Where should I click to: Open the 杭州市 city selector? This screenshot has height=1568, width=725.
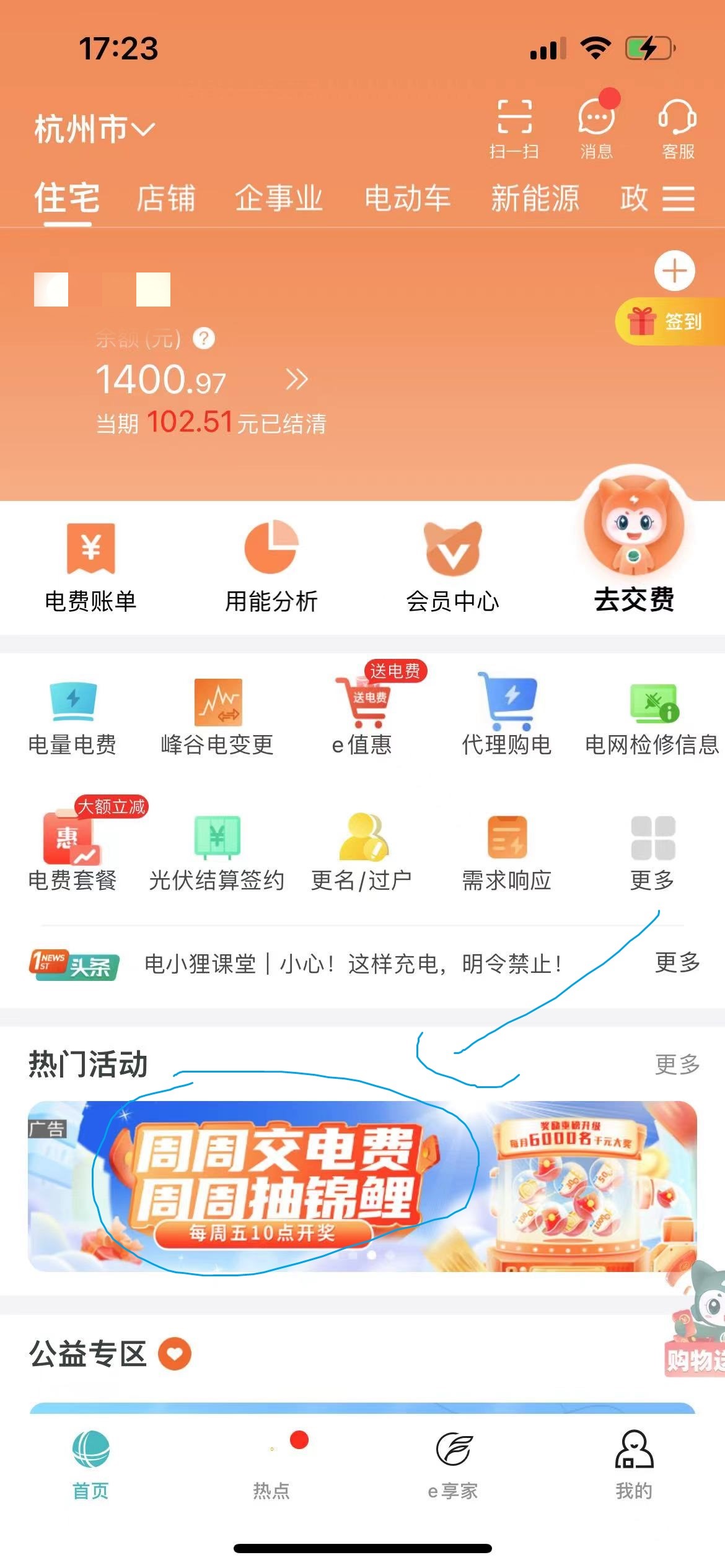click(94, 129)
